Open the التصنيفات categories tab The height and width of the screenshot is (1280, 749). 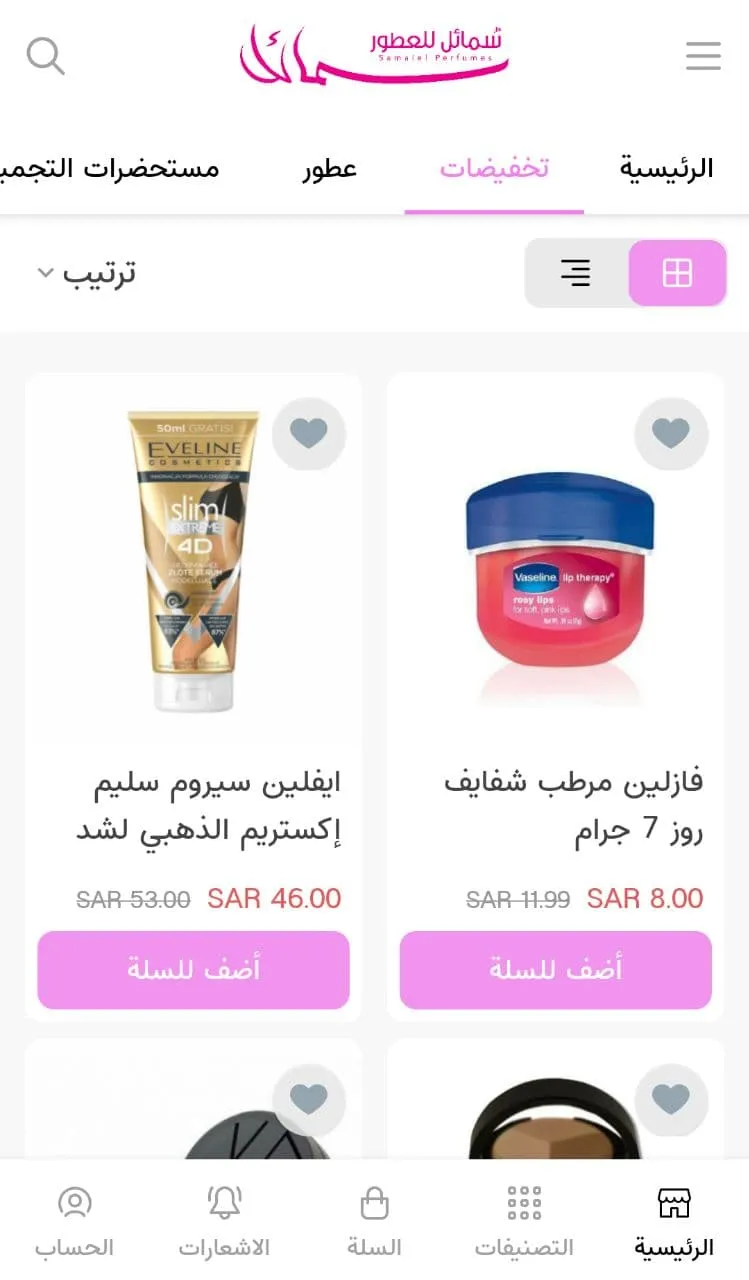(524, 1222)
